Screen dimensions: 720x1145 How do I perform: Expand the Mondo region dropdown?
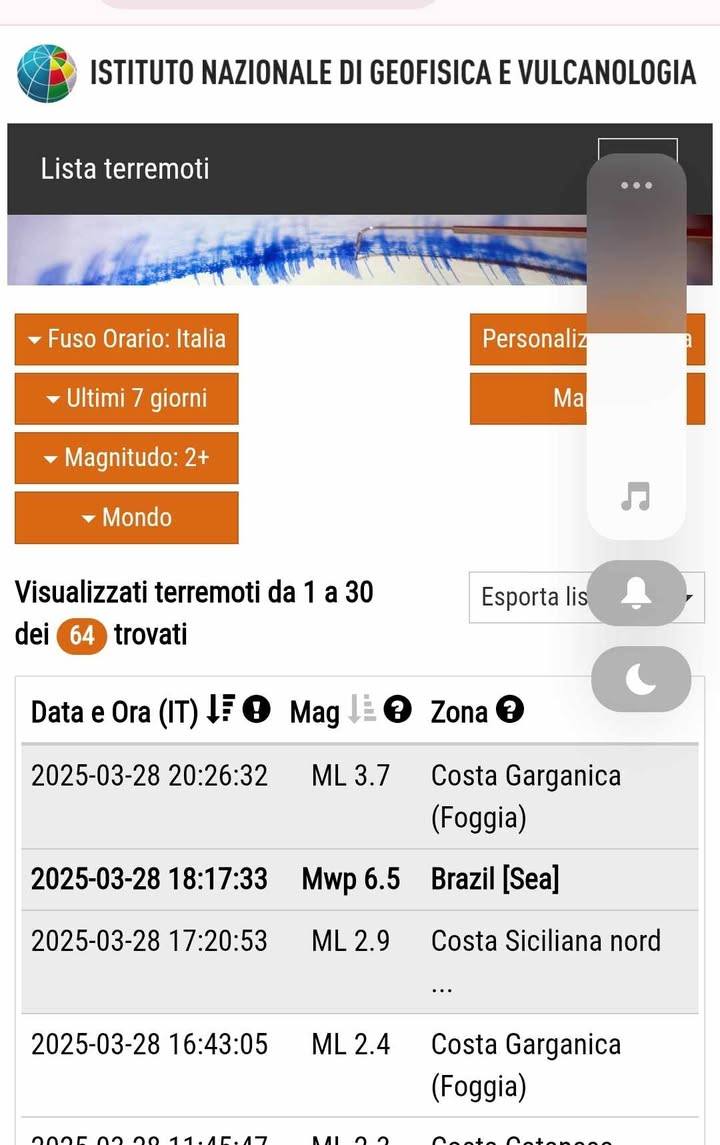pyautogui.click(x=126, y=517)
